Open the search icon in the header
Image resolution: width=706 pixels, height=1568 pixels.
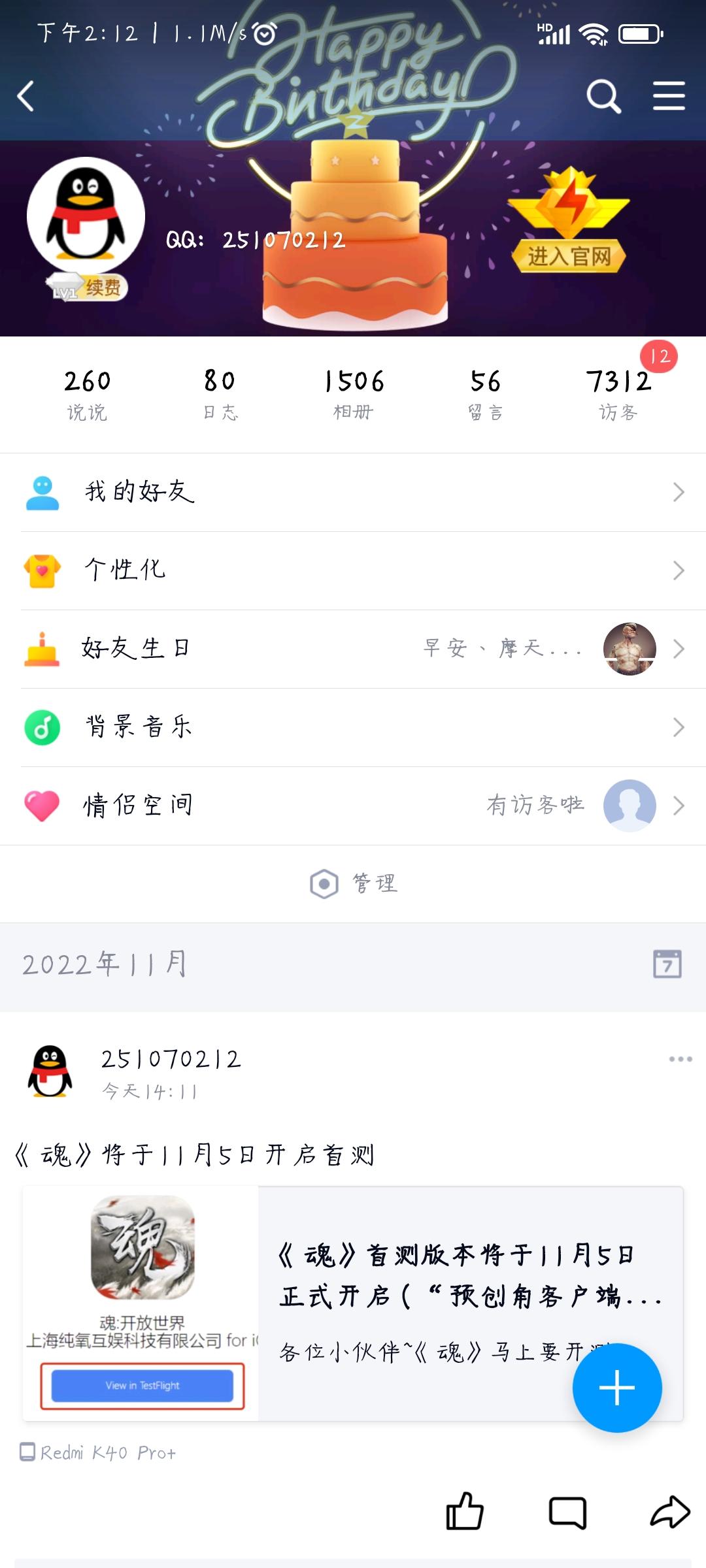(603, 97)
